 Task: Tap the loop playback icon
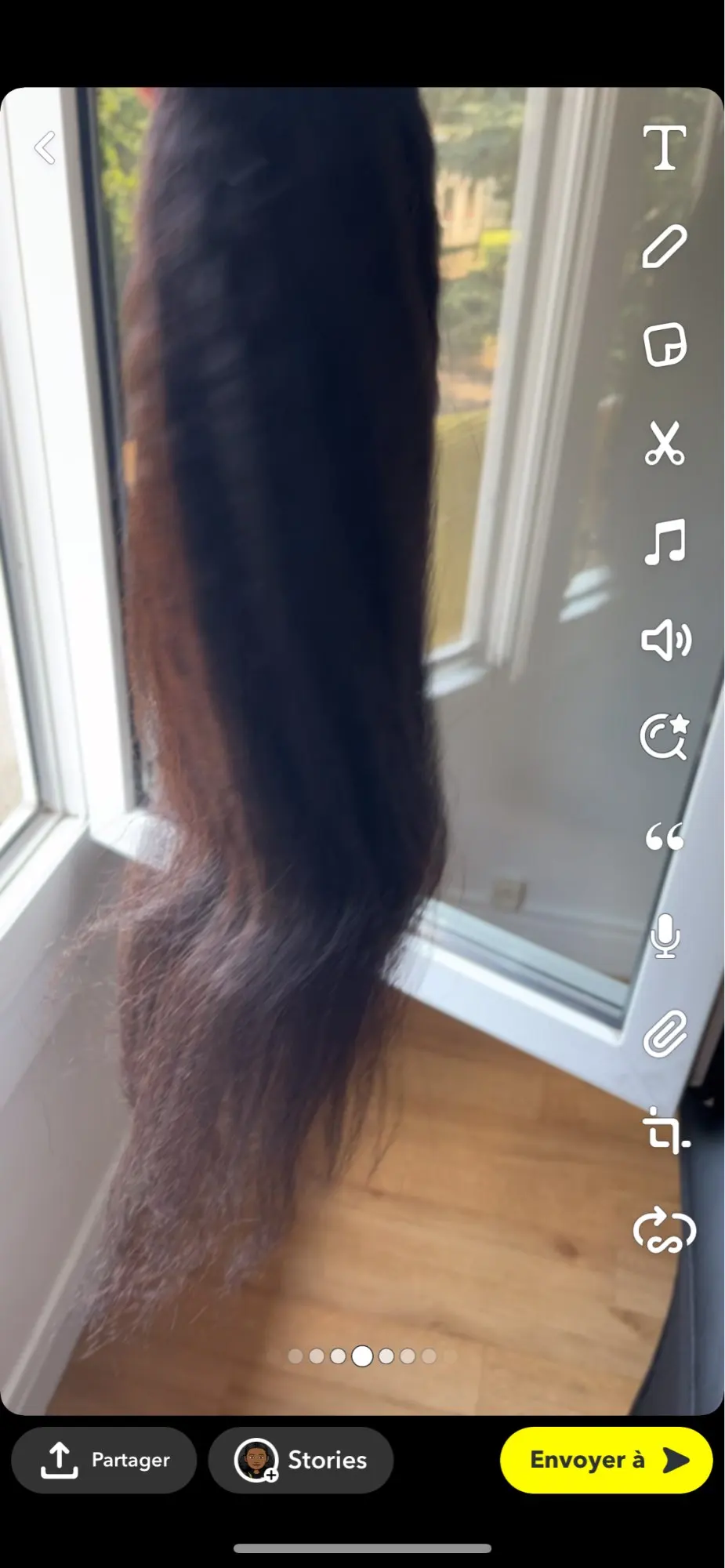point(665,1231)
